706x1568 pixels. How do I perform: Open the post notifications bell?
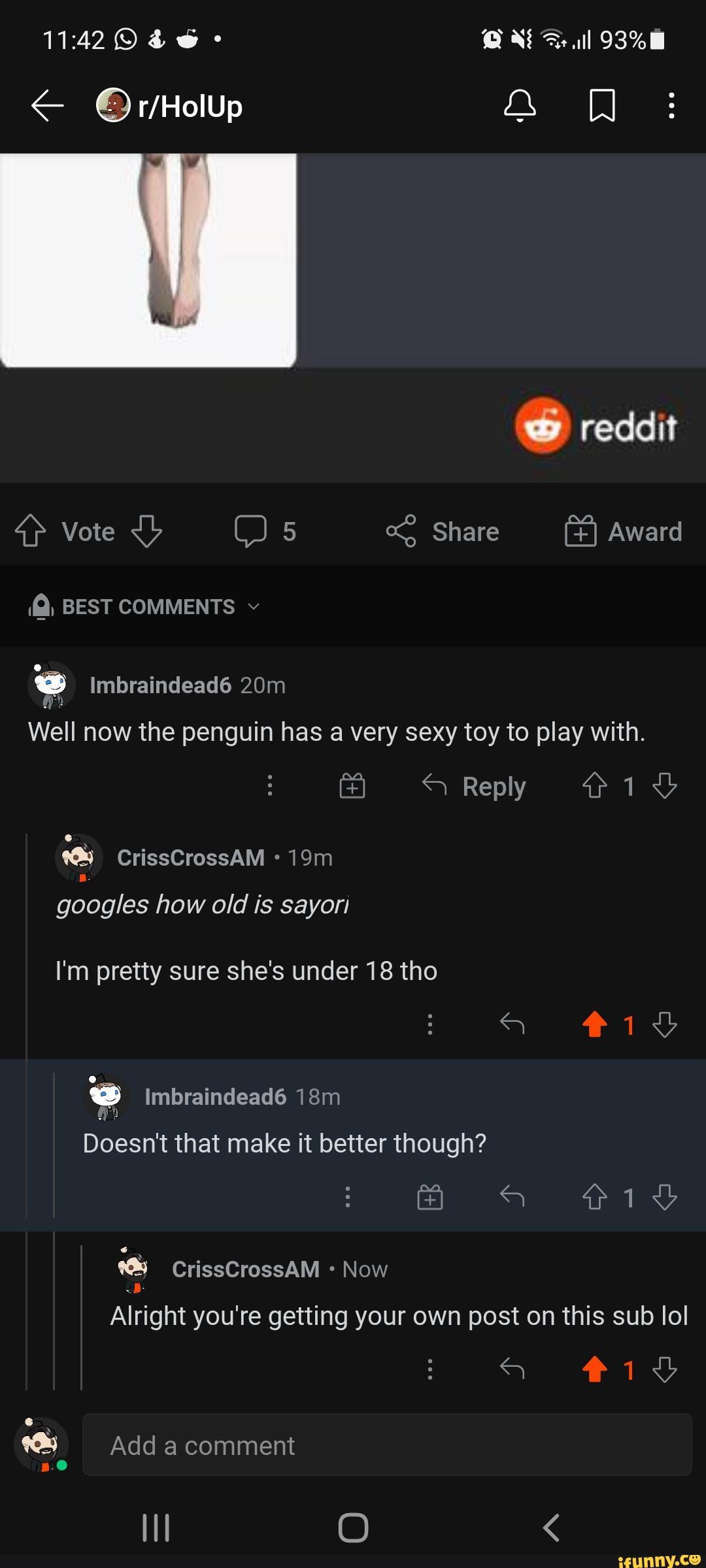(520, 106)
